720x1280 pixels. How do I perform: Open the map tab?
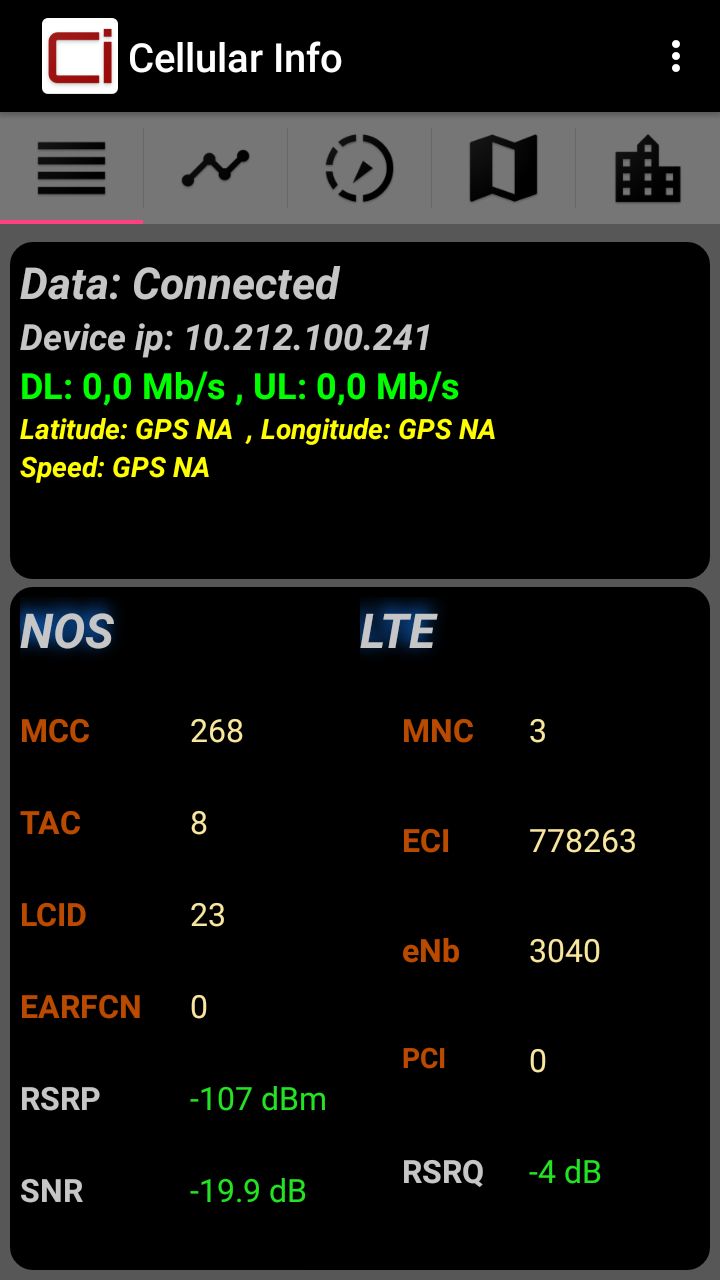pos(504,168)
